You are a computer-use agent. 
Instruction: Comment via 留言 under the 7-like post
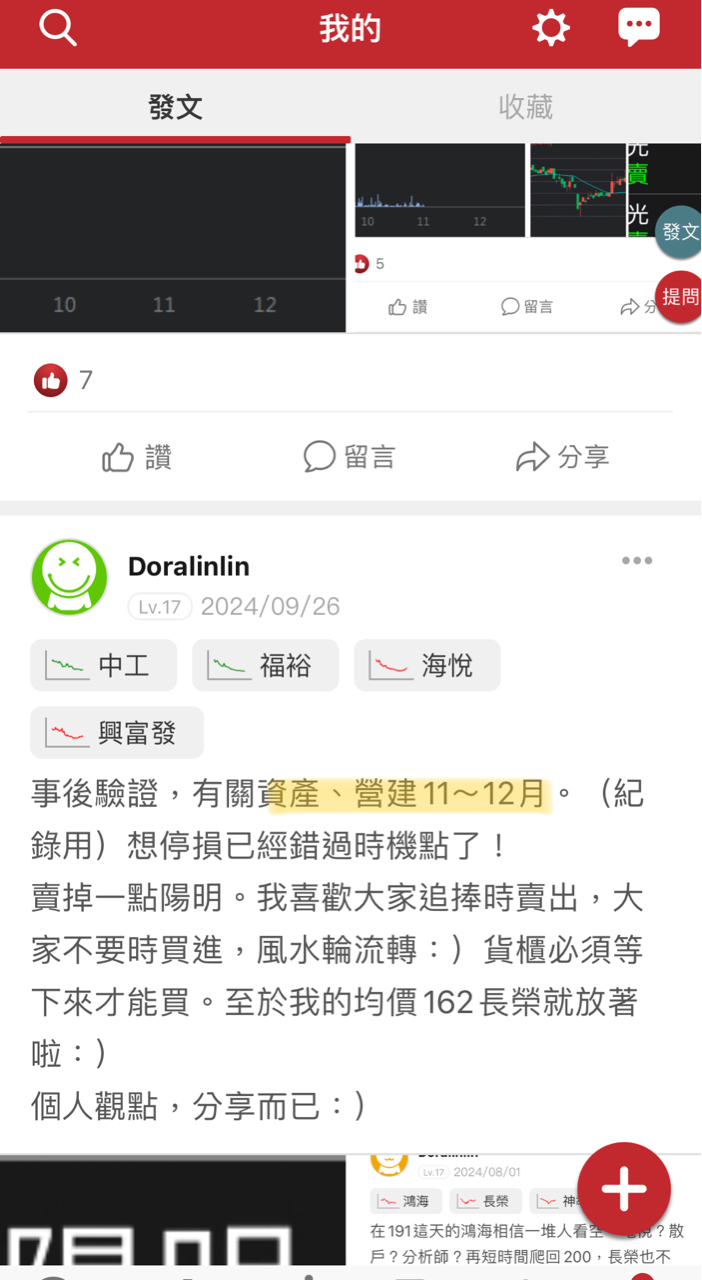tap(350, 458)
